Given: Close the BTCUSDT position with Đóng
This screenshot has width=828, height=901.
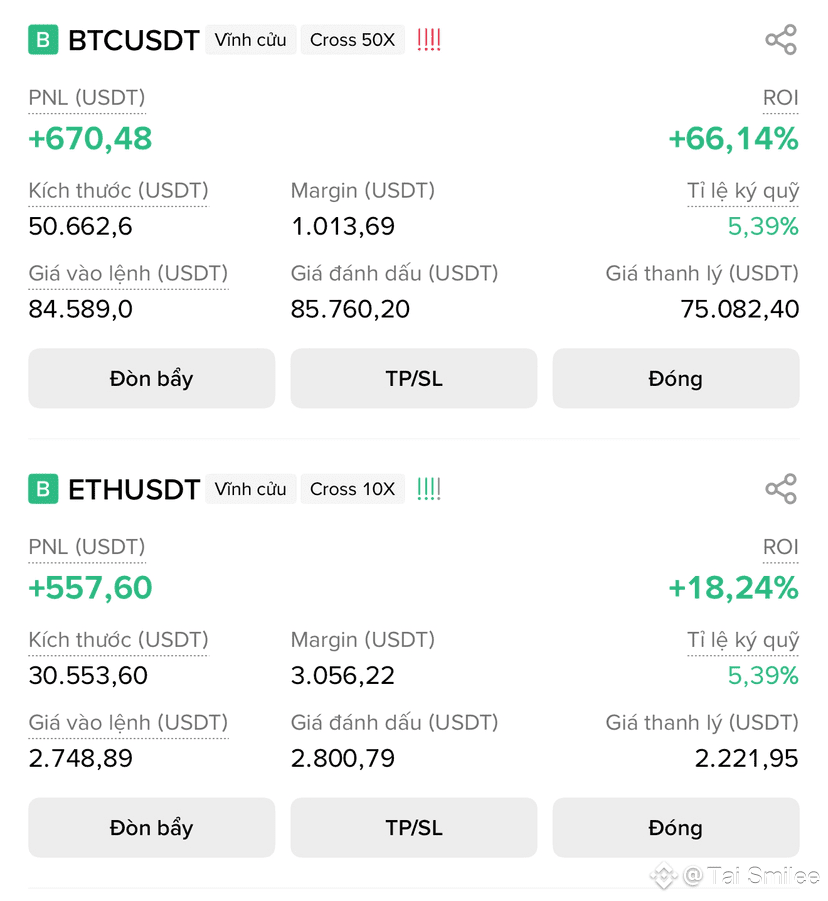Looking at the screenshot, I should [675, 378].
